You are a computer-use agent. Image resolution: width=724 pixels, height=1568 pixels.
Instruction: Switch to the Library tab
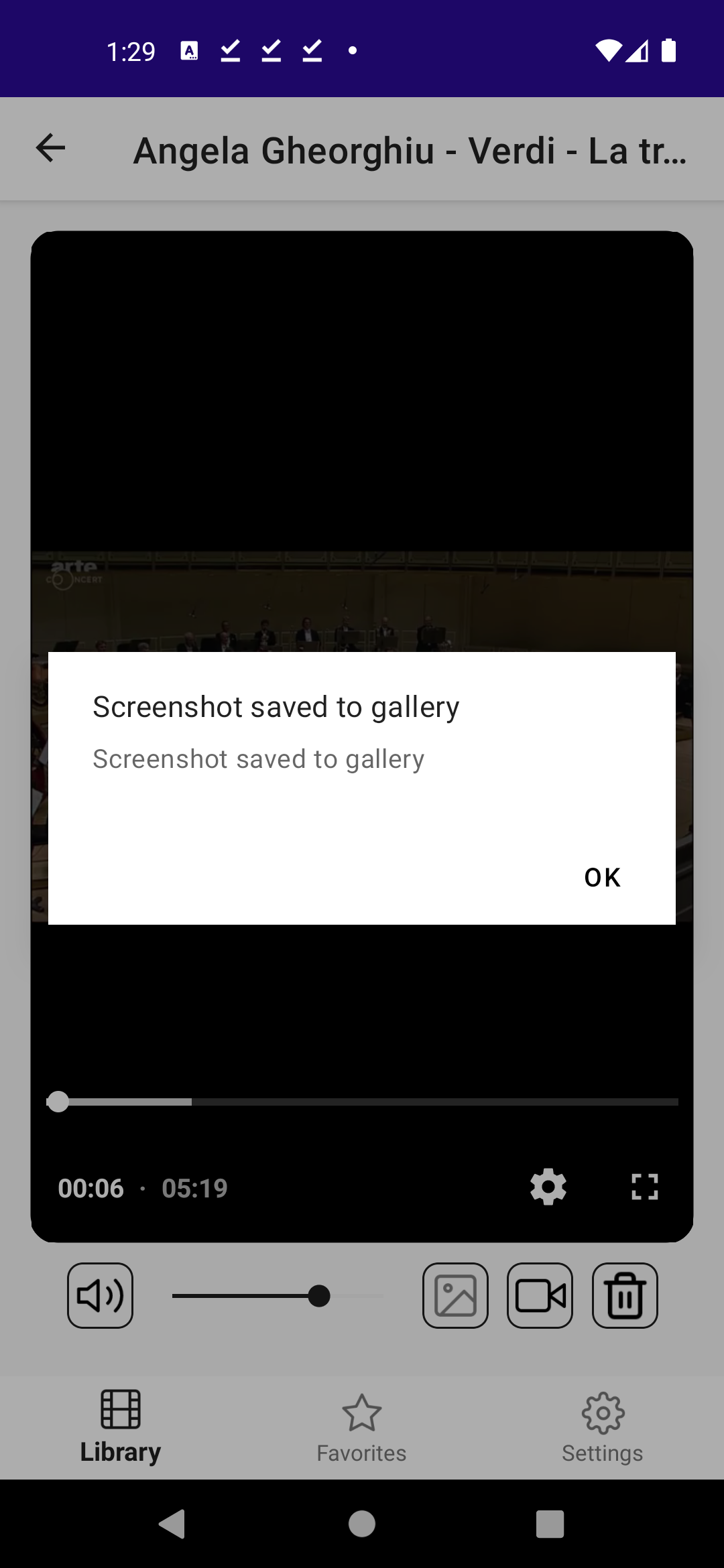[x=121, y=1426]
